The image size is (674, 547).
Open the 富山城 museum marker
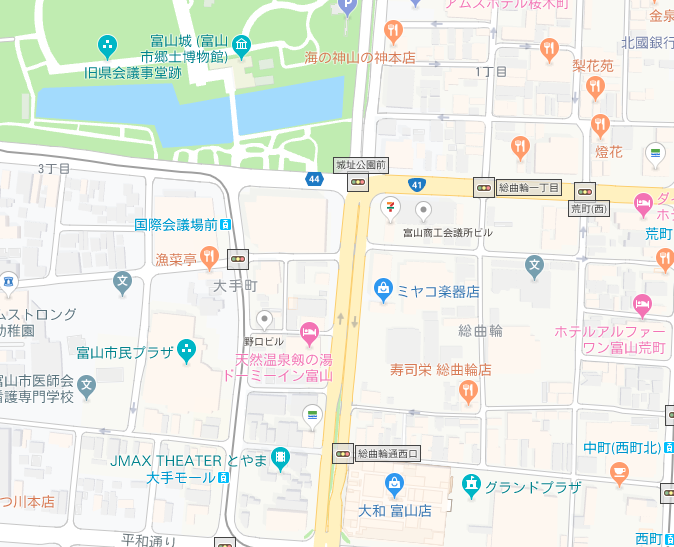(242, 46)
